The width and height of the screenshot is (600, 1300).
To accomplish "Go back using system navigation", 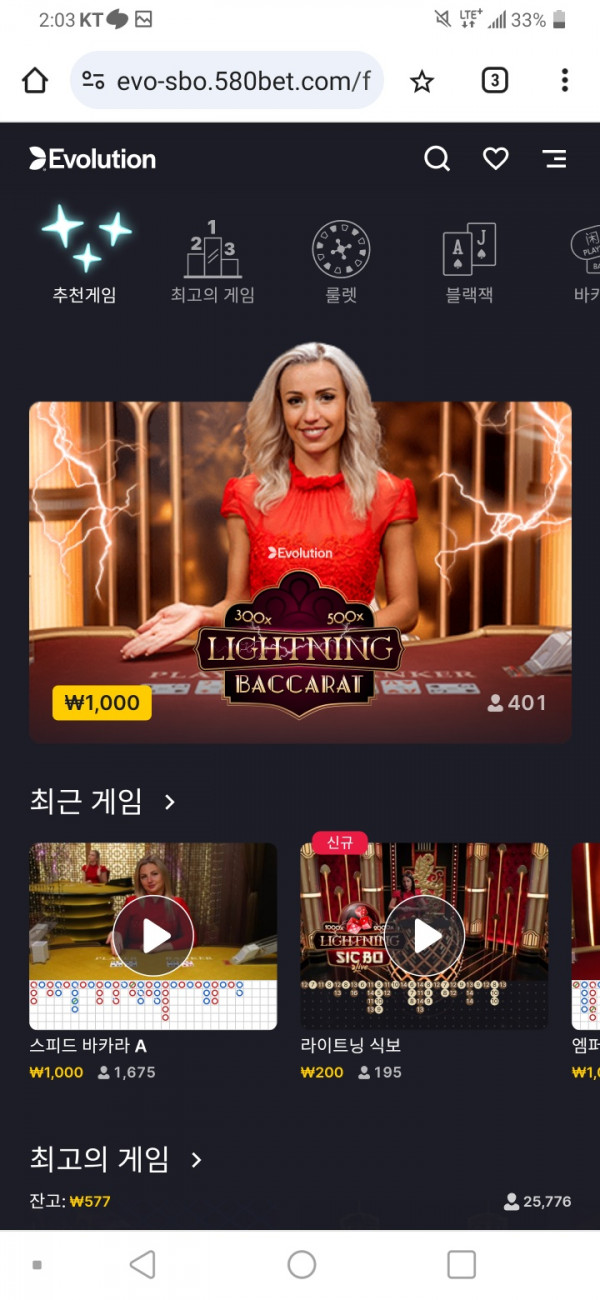I will tap(143, 1264).
